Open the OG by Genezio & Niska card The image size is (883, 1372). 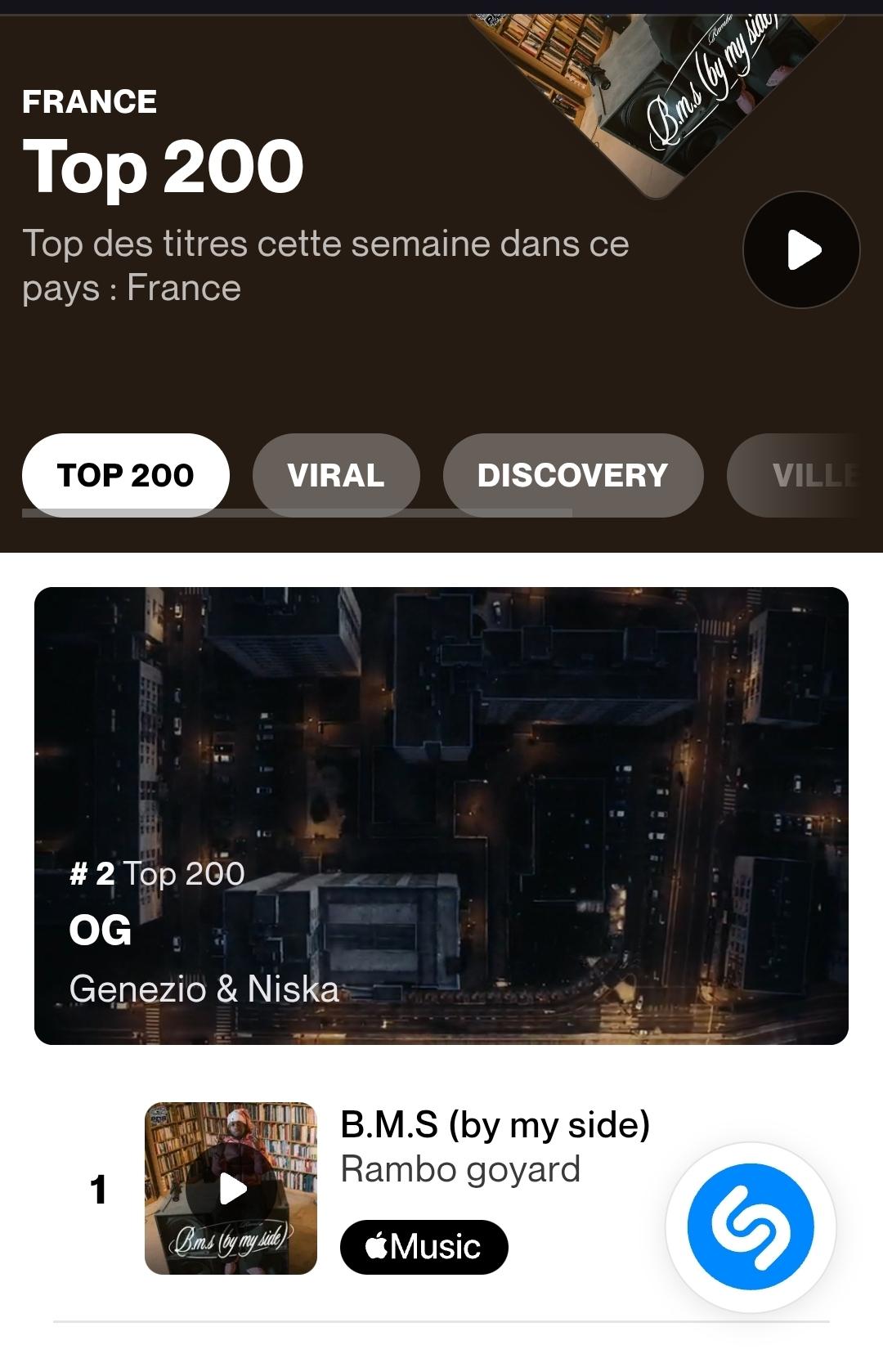tap(441, 815)
